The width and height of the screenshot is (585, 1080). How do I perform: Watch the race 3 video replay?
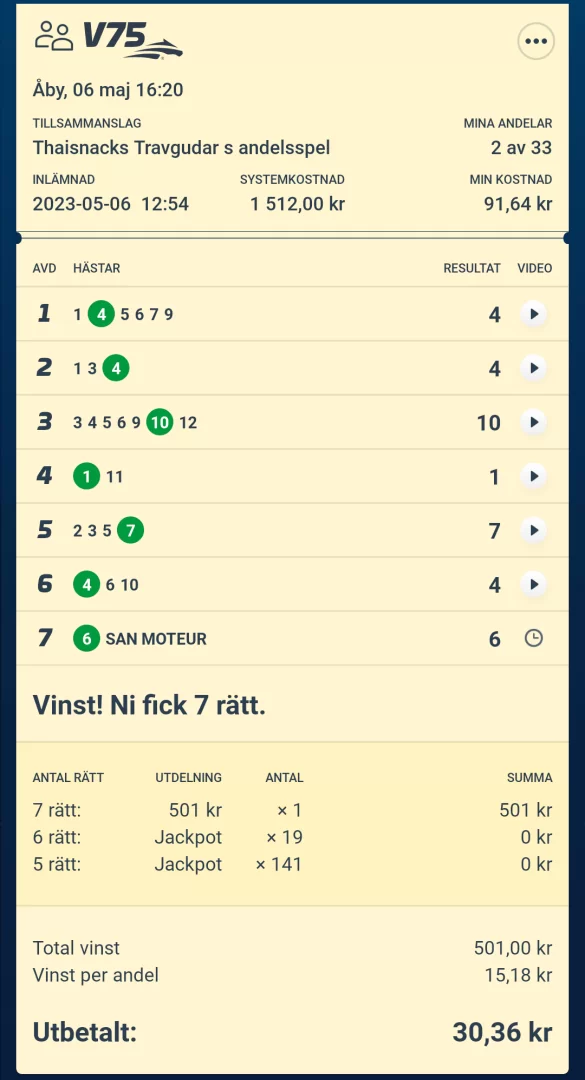pos(533,422)
